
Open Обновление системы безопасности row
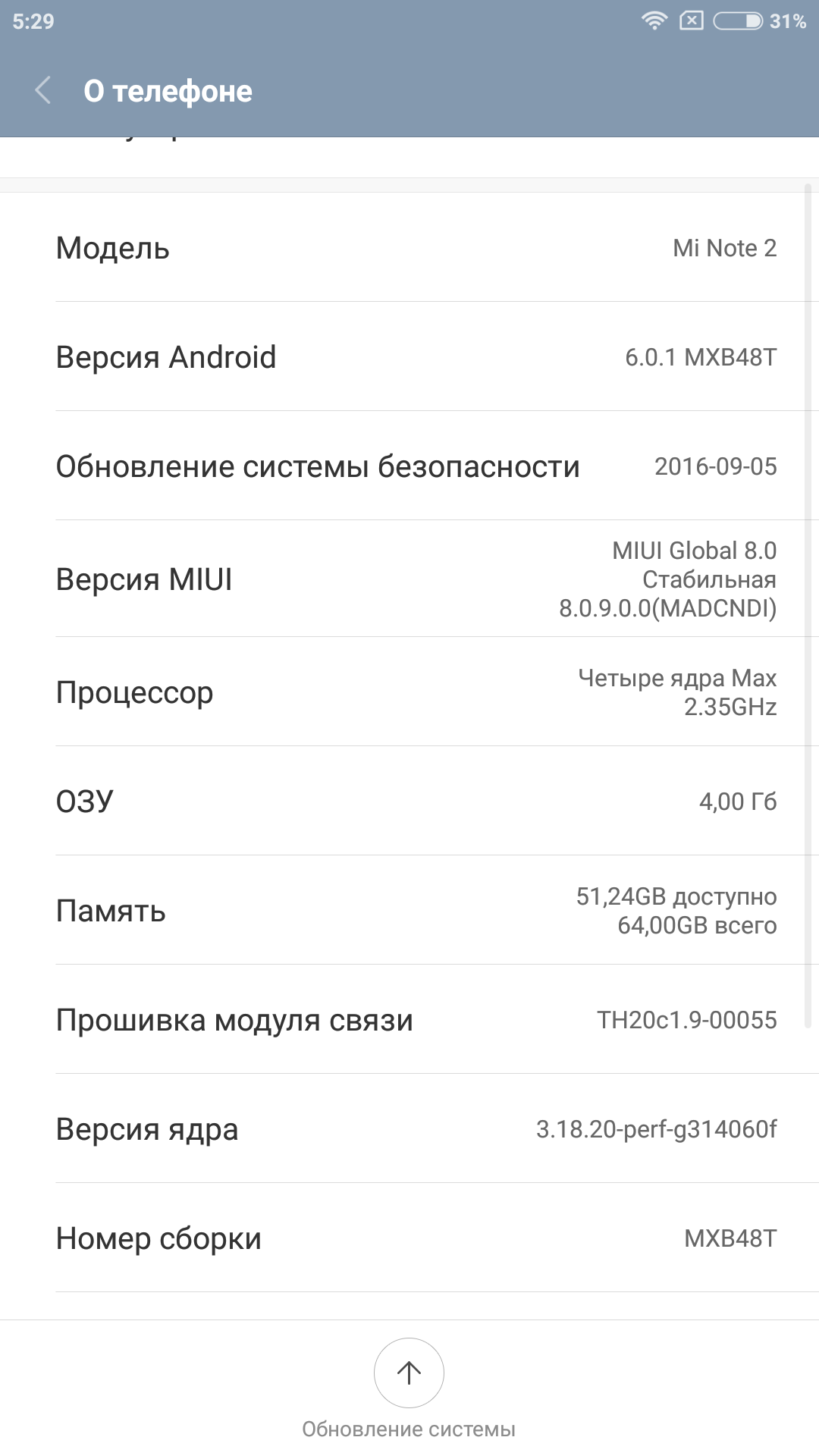pyautogui.click(x=409, y=466)
